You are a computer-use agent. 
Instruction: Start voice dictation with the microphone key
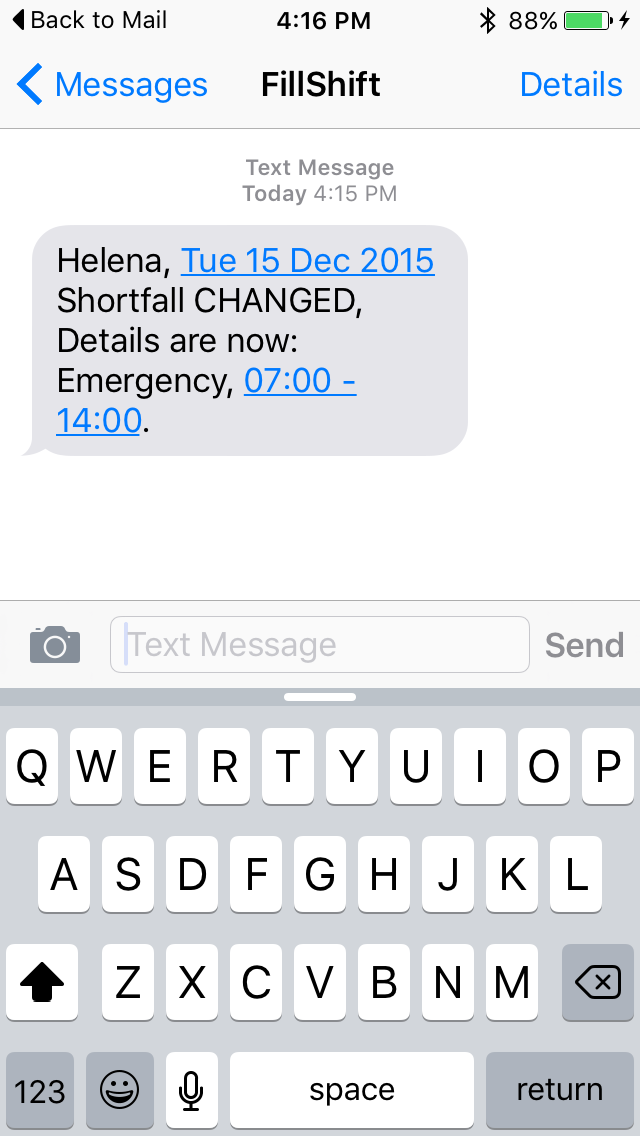[x=192, y=1090]
